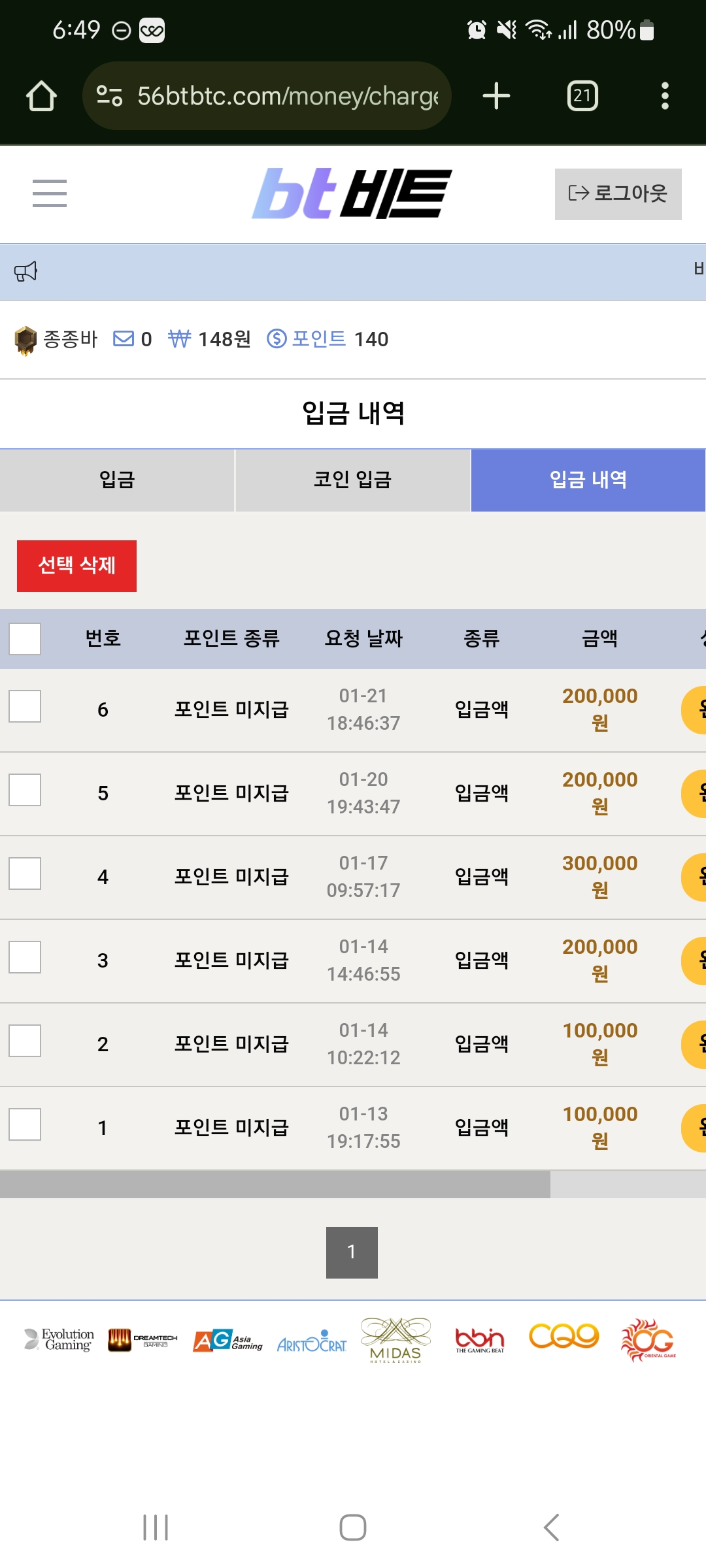
Task: Switch to the 입금 tab
Action: [x=117, y=480]
